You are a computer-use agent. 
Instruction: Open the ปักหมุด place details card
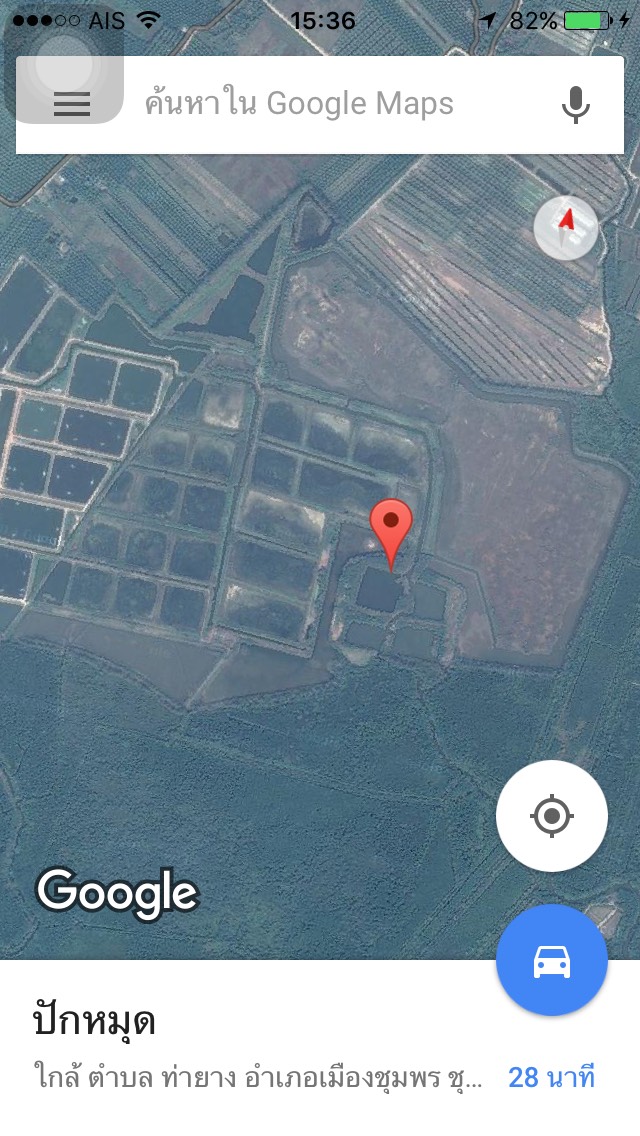tap(250, 1046)
